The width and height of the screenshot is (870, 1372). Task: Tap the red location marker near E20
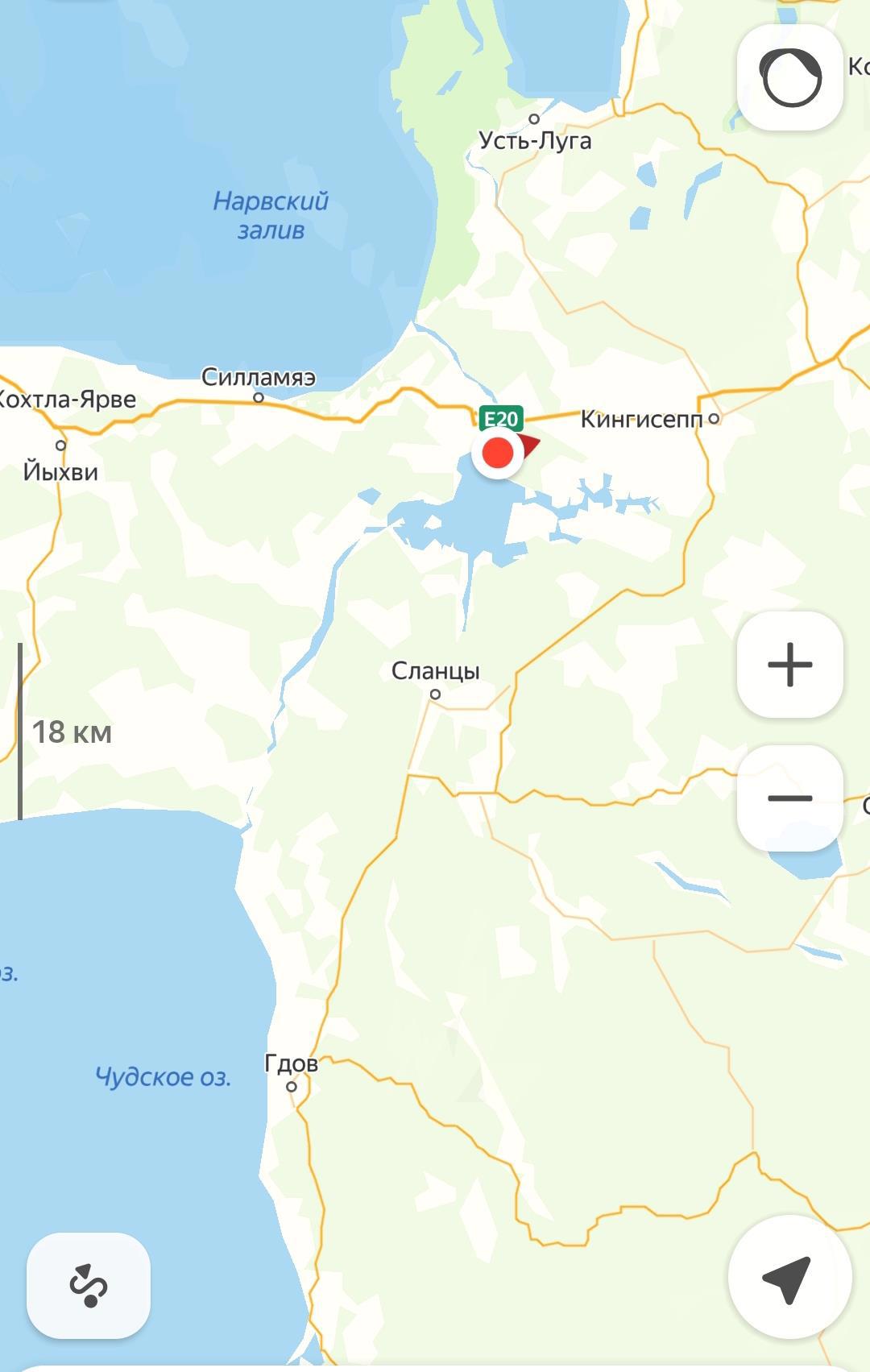[x=499, y=454]
